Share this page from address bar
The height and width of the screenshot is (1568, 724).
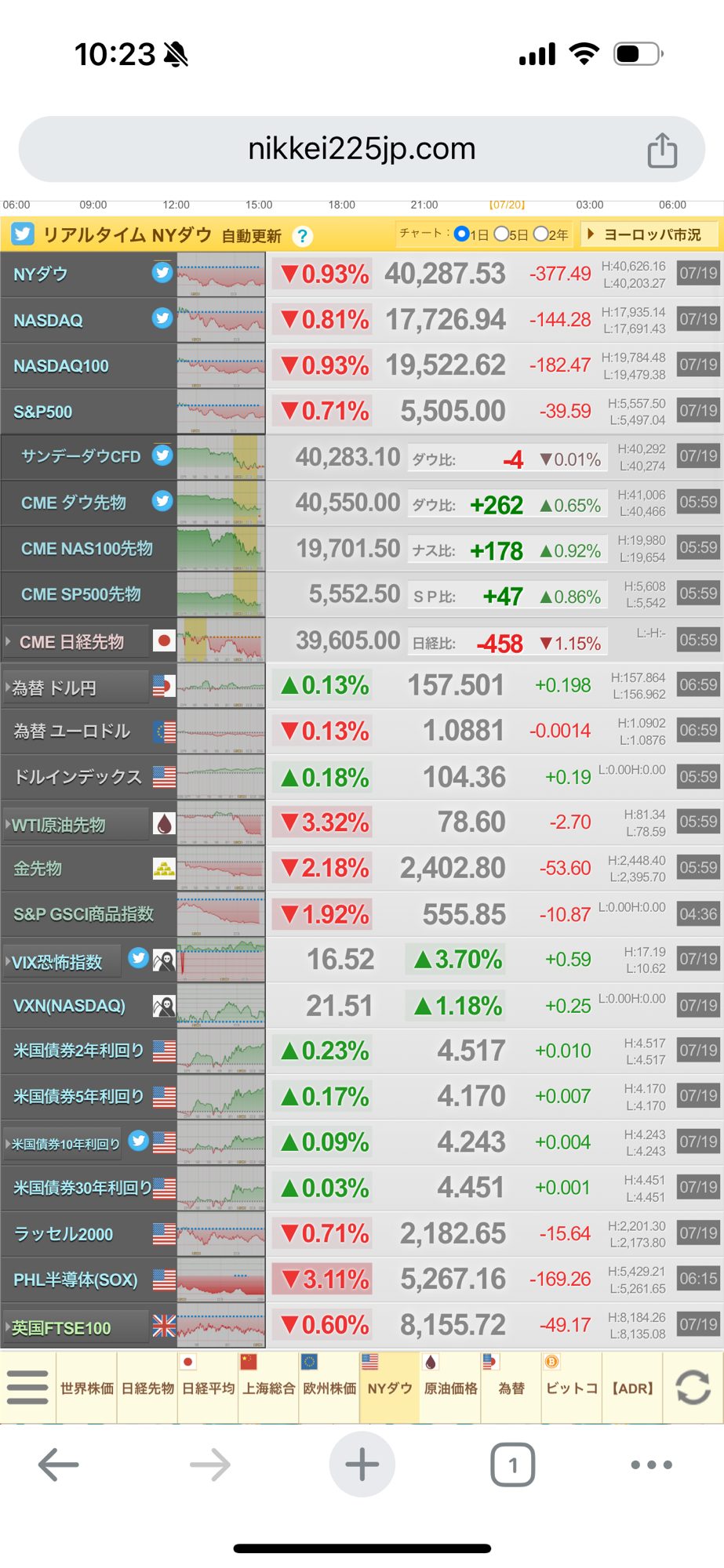[662, 150]
